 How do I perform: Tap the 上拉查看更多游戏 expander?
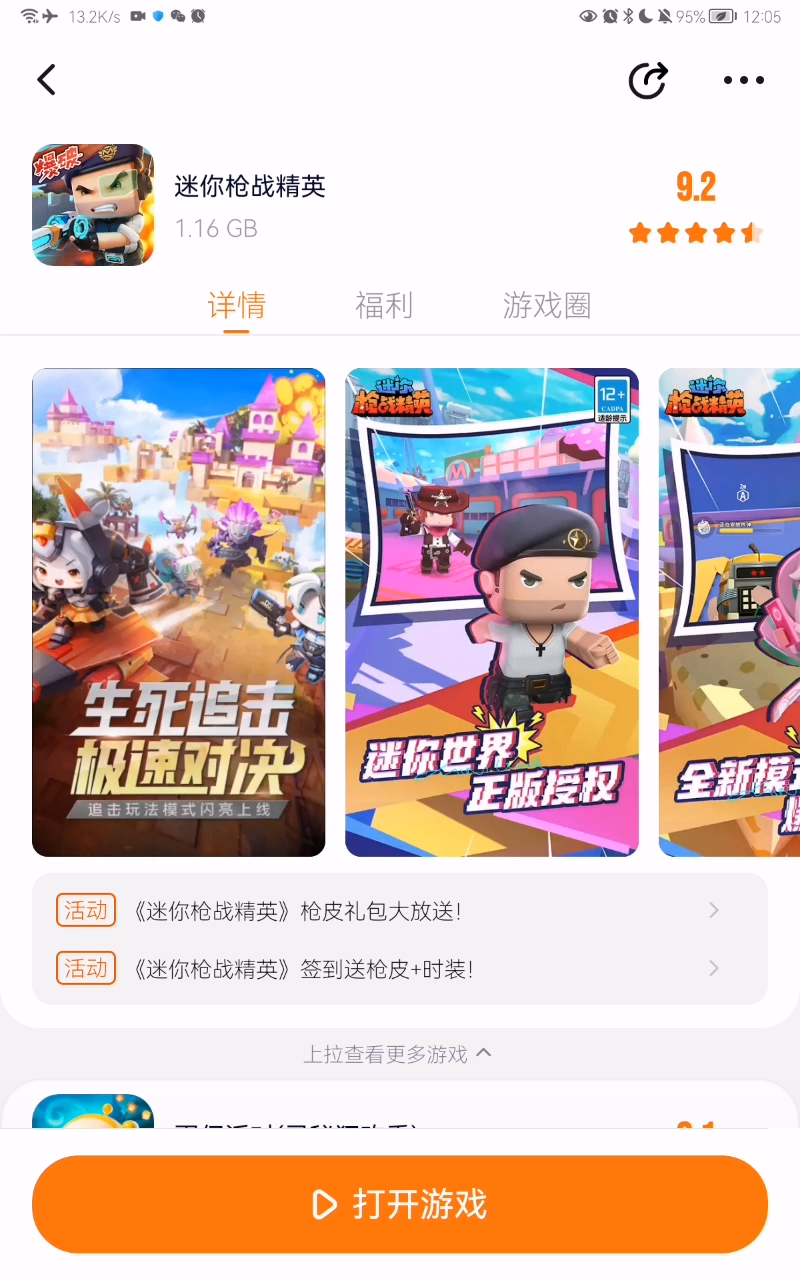[398, 1054]
